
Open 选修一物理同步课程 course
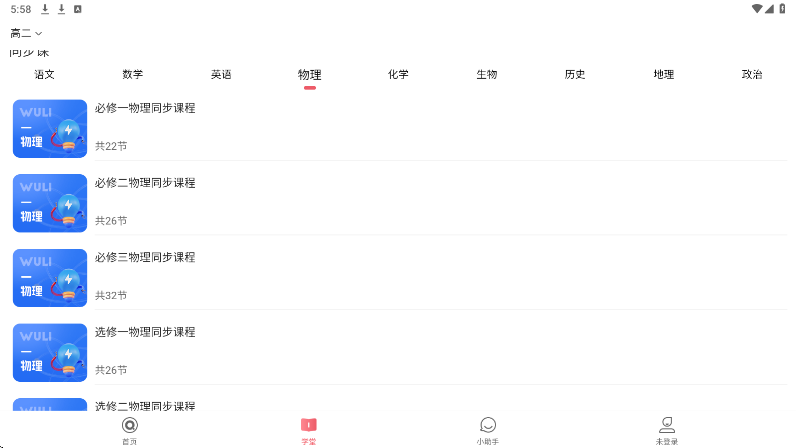click(400, 353)
